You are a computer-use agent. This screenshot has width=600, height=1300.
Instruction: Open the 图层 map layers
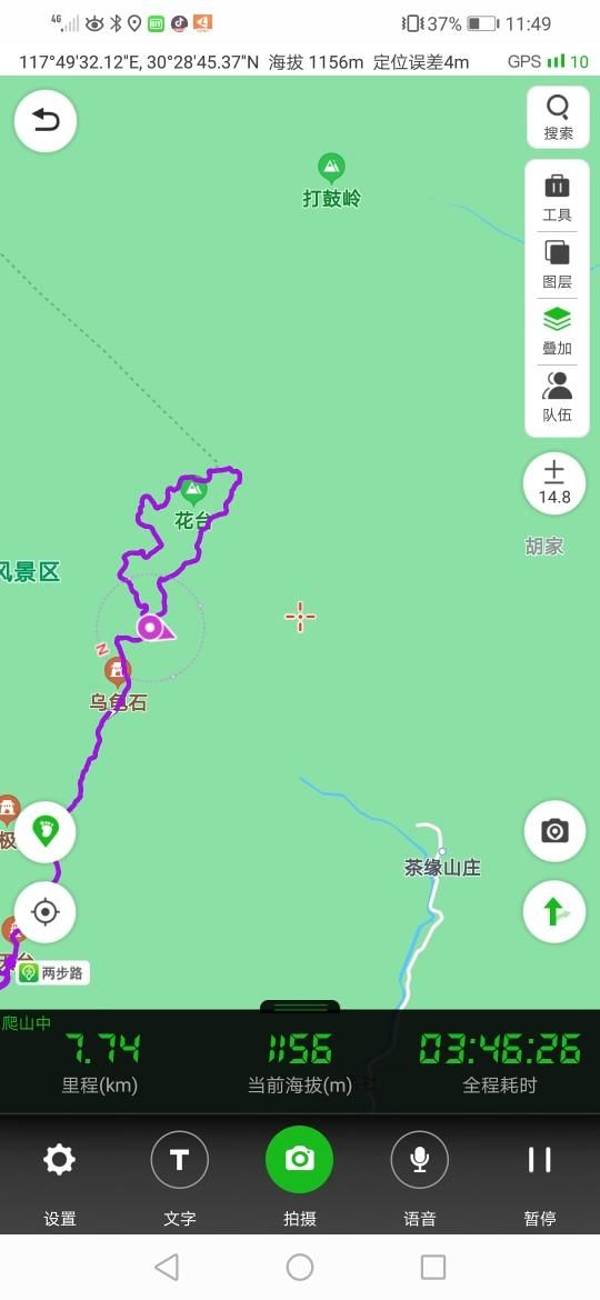tap(557, 264)
